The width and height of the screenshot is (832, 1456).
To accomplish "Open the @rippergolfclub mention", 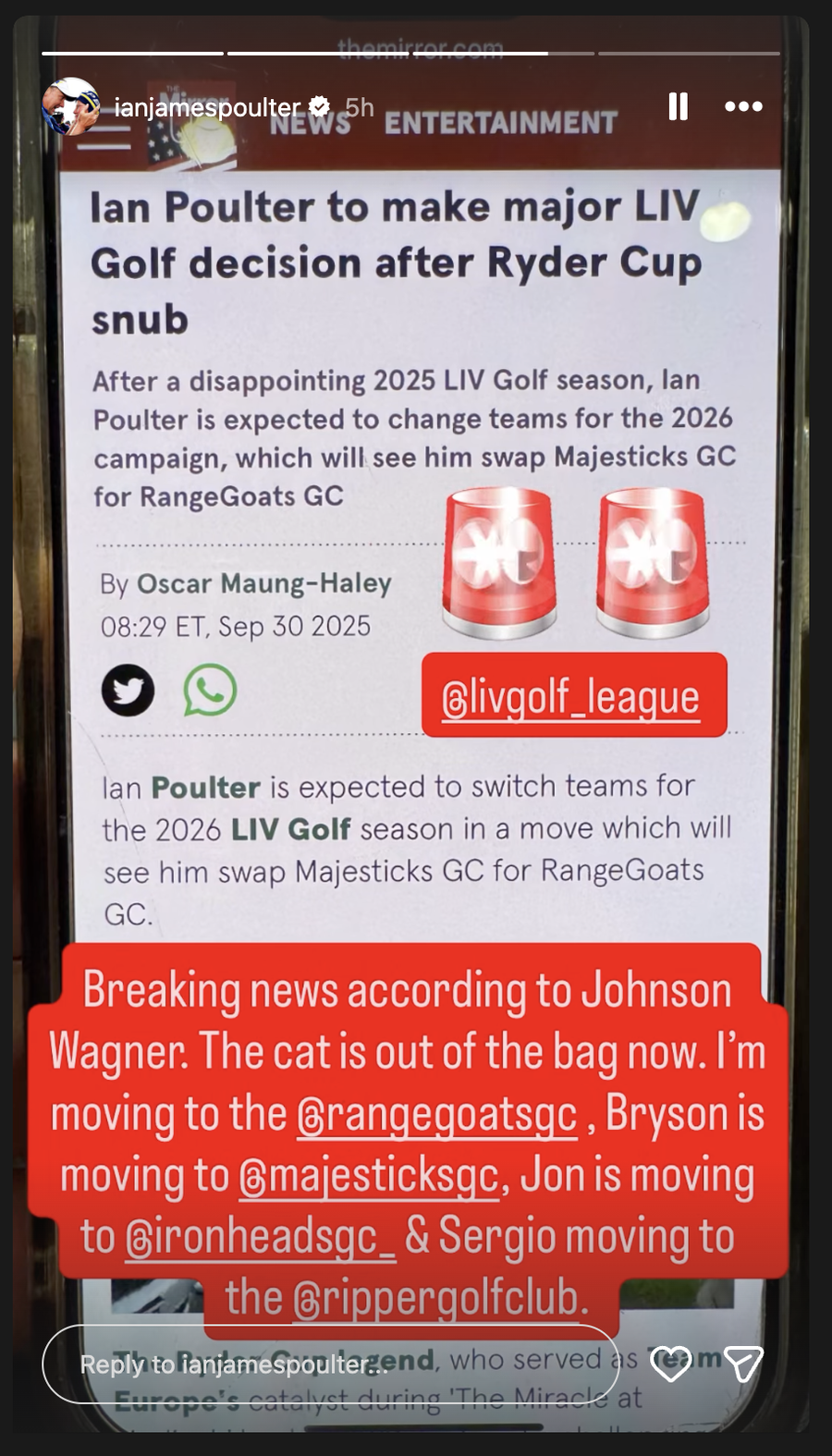I will 440,1299.
